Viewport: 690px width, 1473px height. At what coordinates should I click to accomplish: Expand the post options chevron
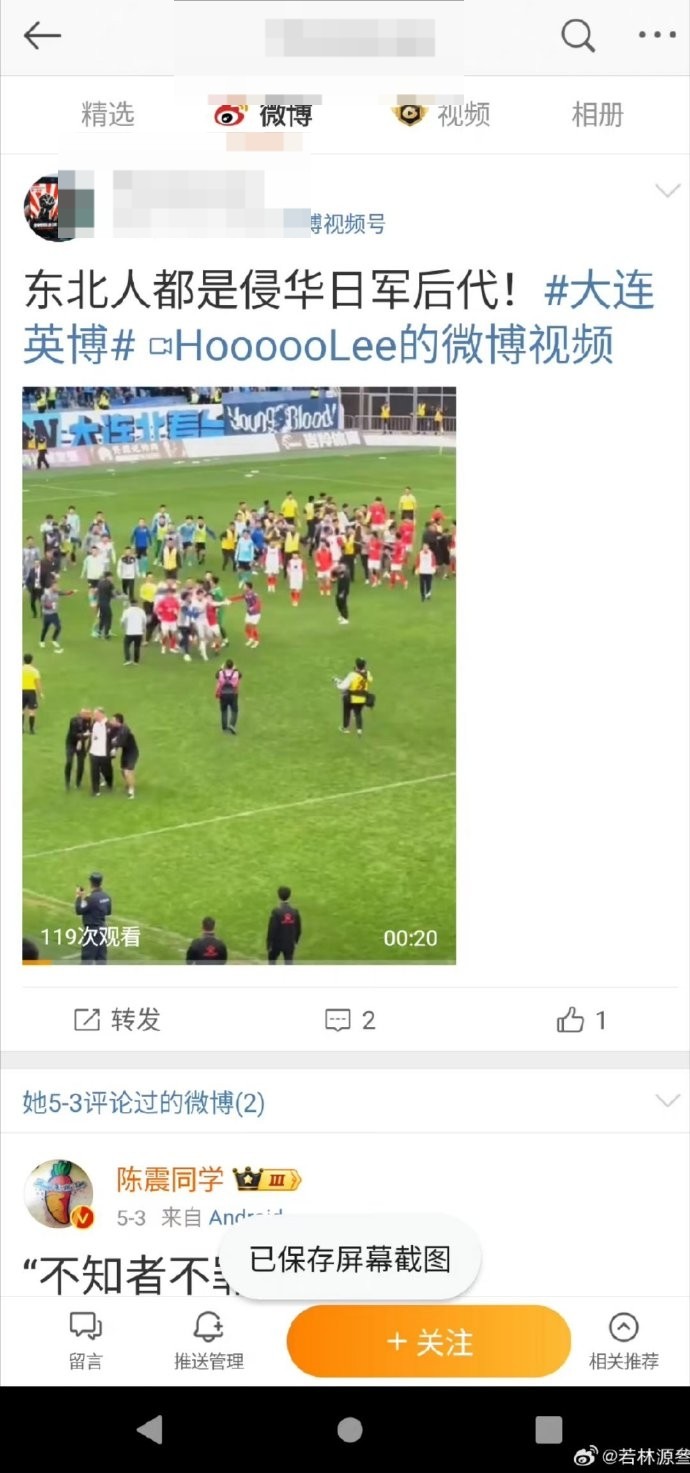[x=666, y=190]
